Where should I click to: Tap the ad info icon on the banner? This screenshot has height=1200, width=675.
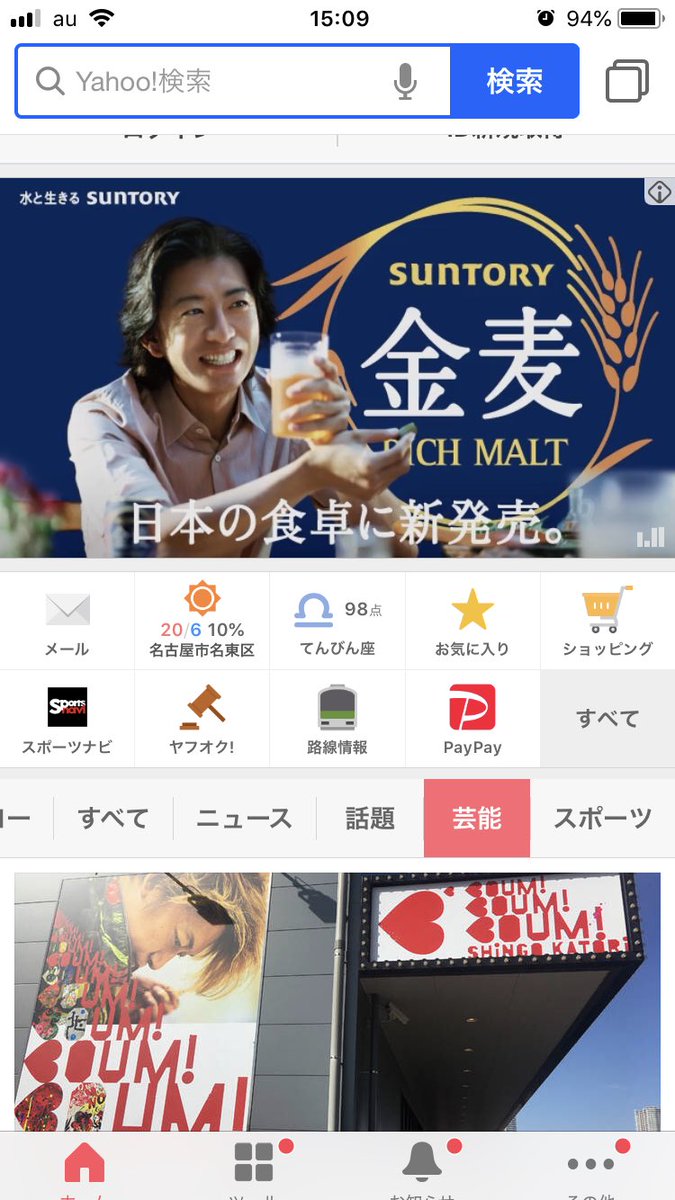point(659,192)
